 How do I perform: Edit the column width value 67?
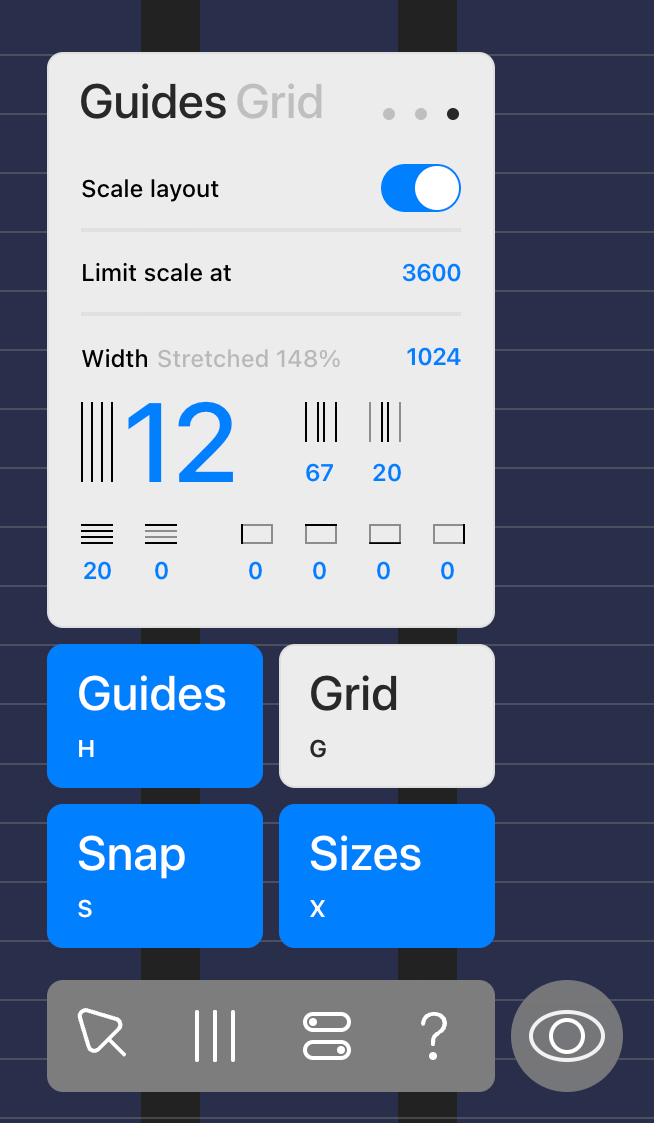pos(320,472)
